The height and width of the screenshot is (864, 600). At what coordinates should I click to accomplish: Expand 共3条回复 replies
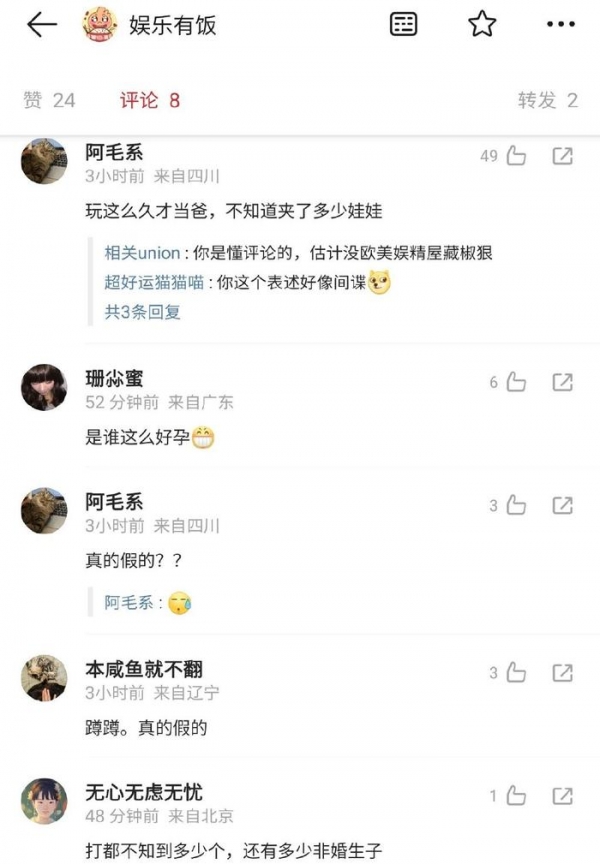(143, 312)
